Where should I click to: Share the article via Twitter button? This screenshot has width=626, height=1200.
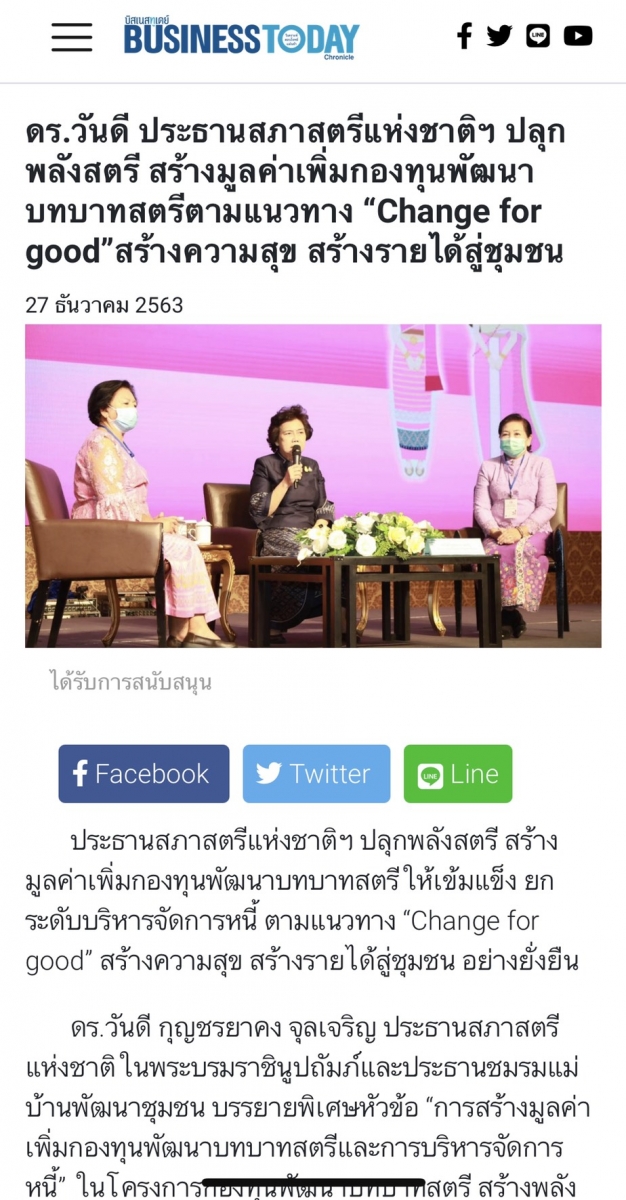tap(317, 774)
